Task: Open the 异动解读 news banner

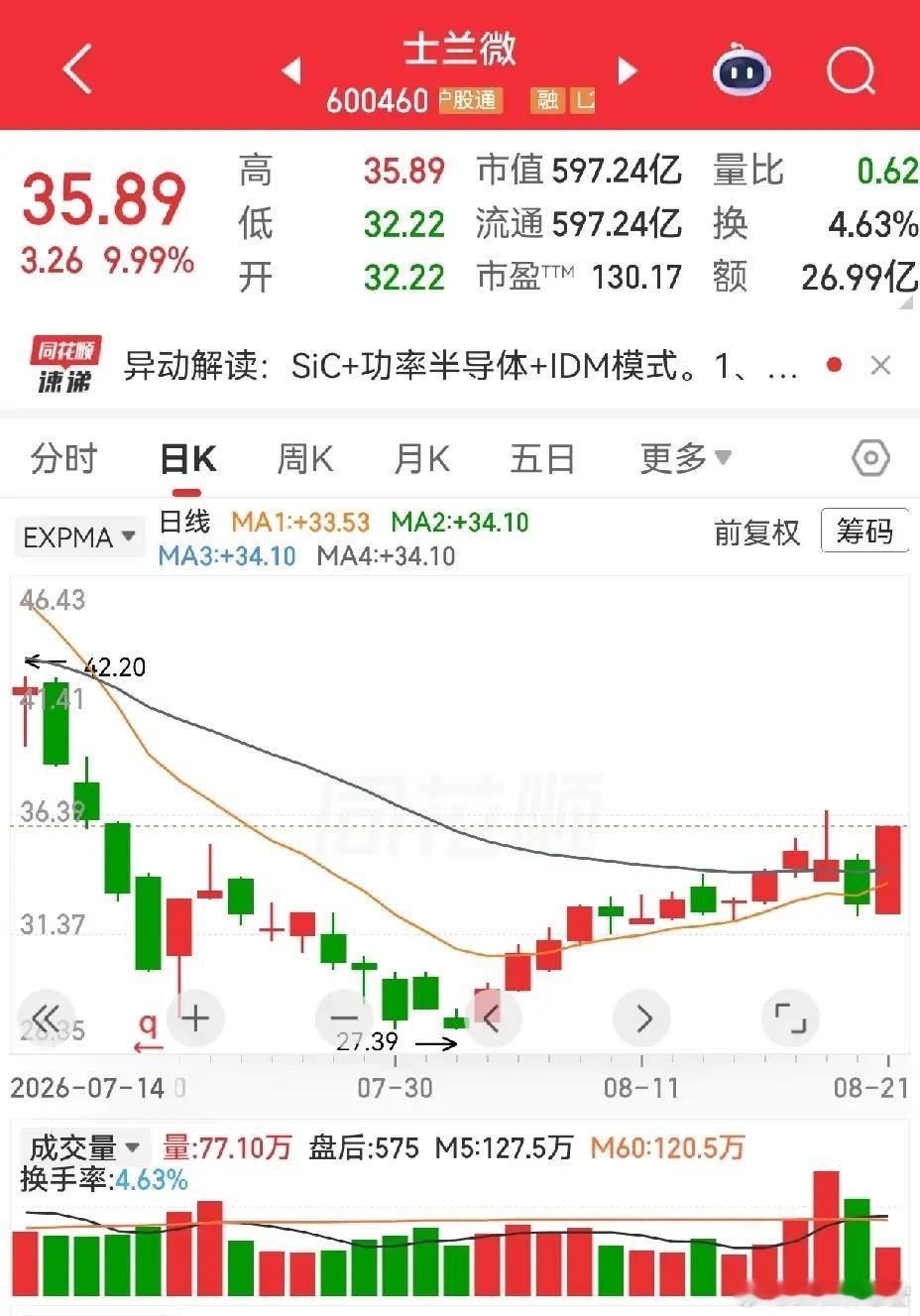Action: coord(460,367)
